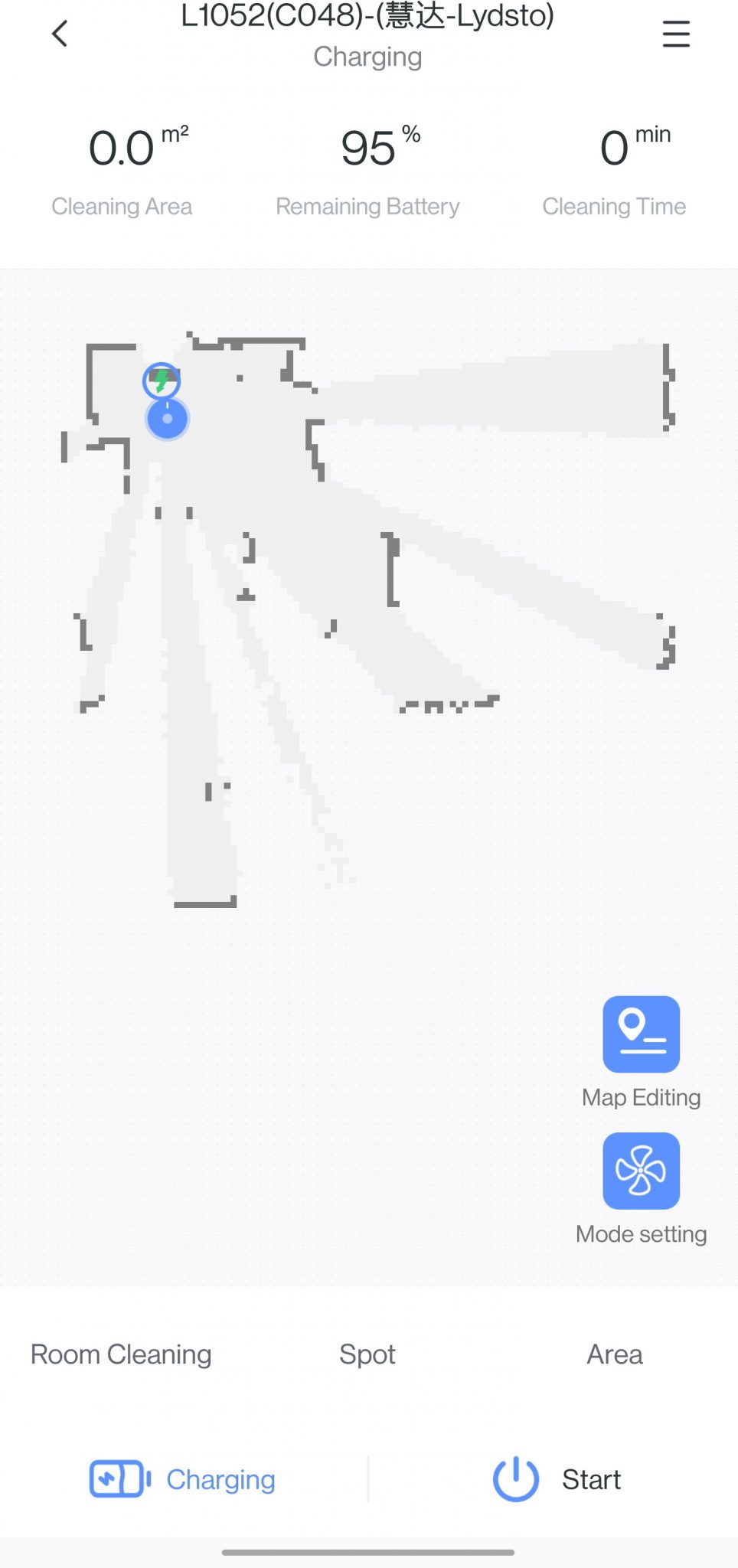Open Map Editing

click(x=641, y=1034)
